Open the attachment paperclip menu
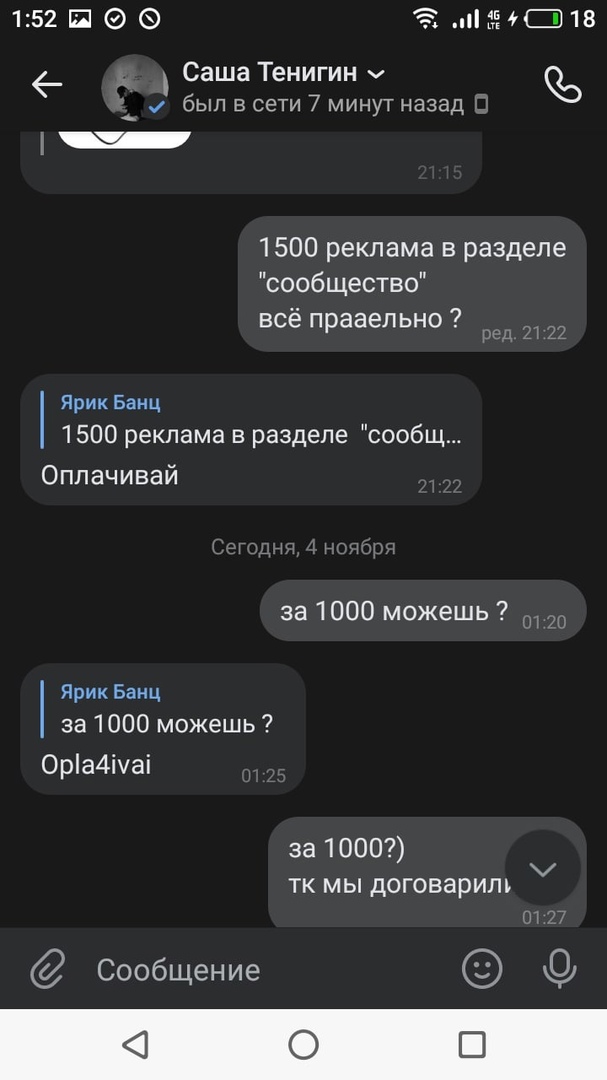This screenshot has width=607, height=1080. coord(47,969)
